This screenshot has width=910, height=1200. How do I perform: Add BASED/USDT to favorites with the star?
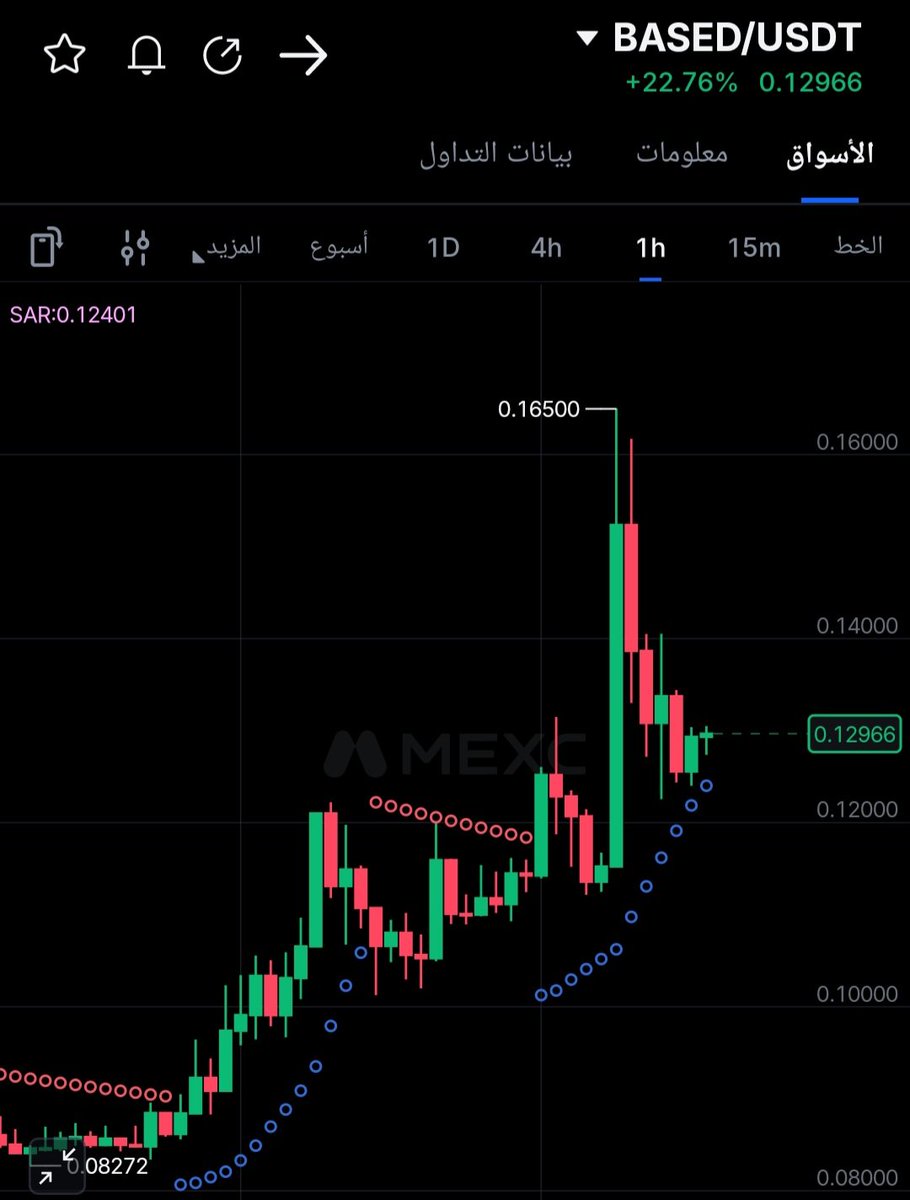(66, 55)
